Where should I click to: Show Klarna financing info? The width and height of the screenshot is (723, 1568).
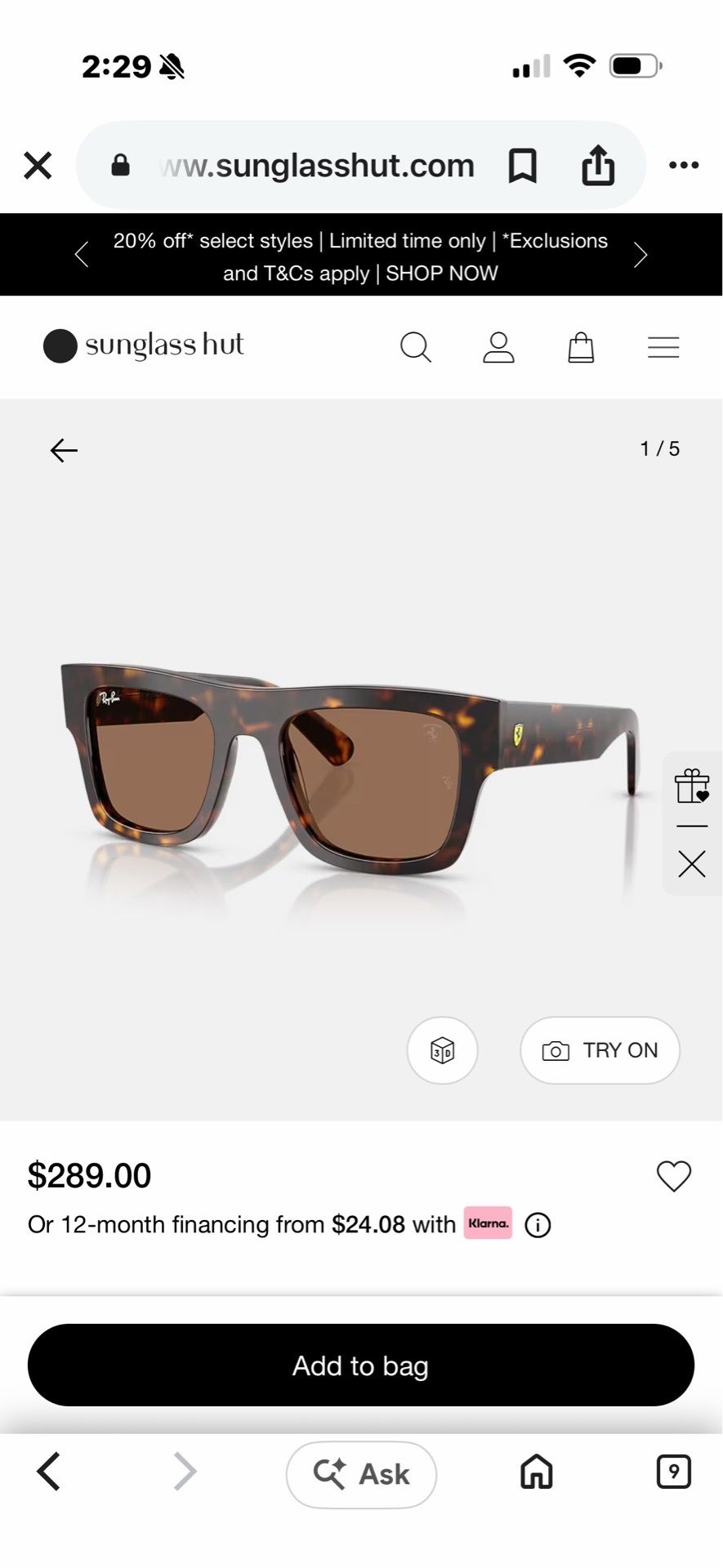pyautogui.click(x=538, y=1225)
